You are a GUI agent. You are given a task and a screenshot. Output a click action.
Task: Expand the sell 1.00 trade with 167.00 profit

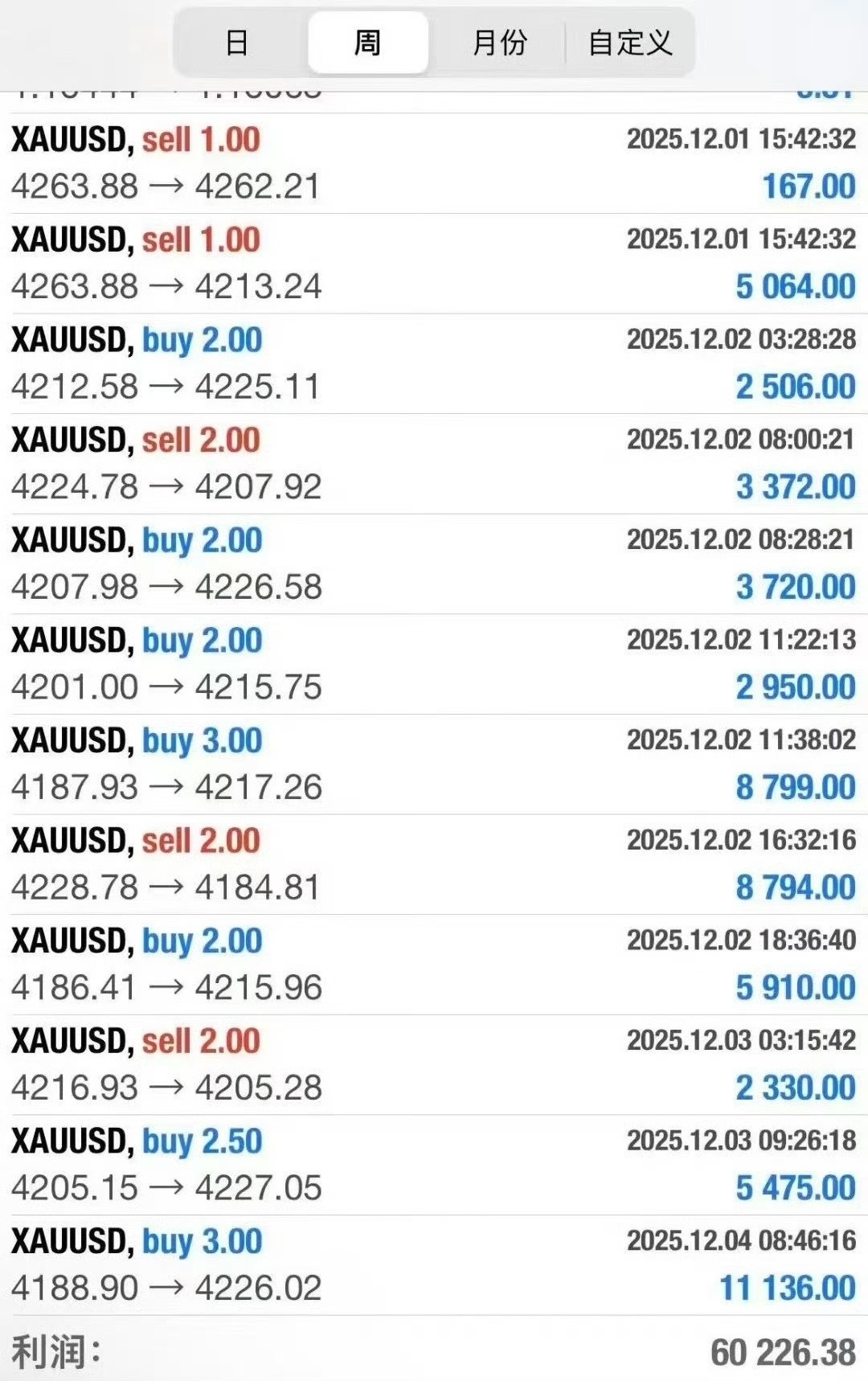point(434,163)
